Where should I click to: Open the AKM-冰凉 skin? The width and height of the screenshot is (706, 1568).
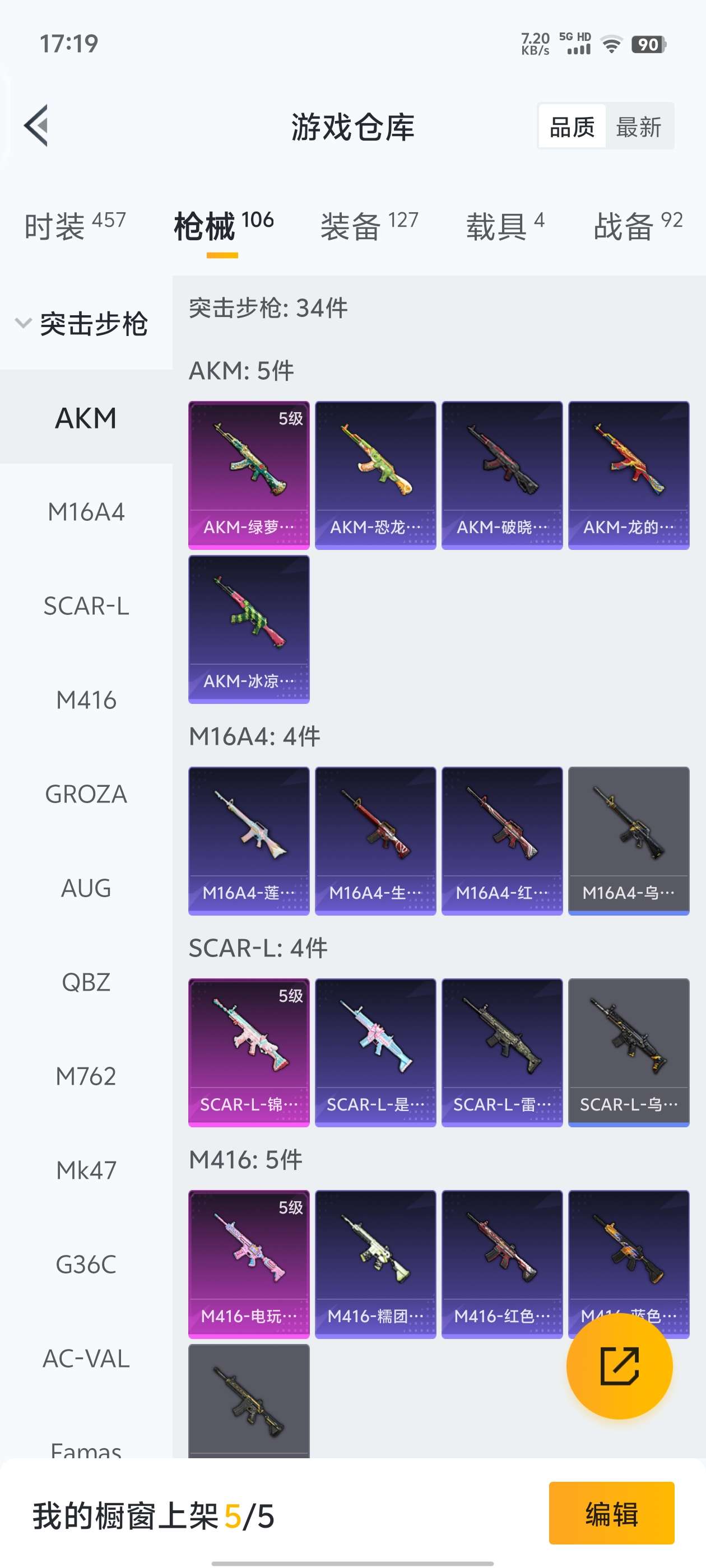point(249,629)
